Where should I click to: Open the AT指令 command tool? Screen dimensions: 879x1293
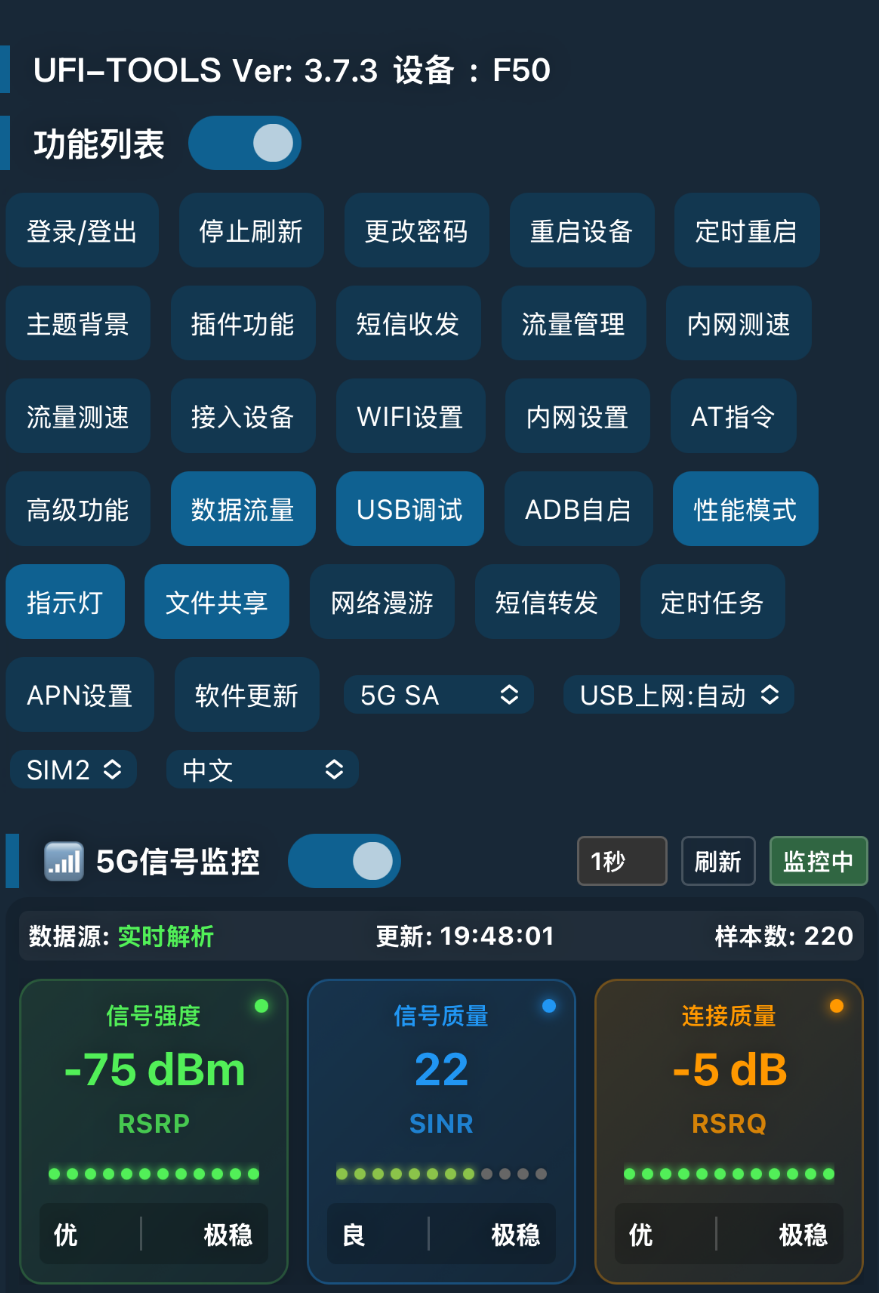[733, 416]
